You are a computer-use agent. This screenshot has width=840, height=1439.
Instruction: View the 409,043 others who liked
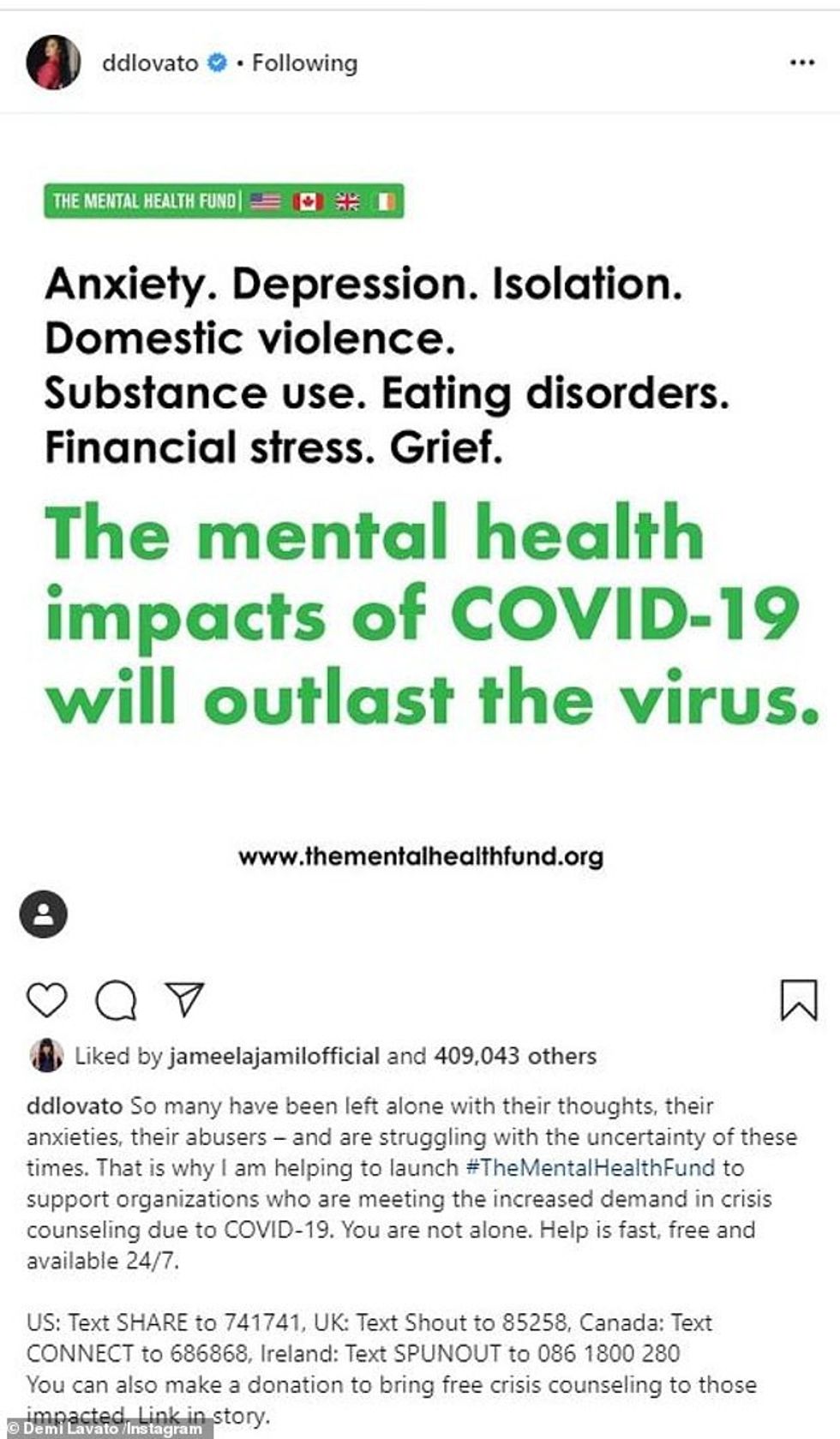click(514, 1056)
